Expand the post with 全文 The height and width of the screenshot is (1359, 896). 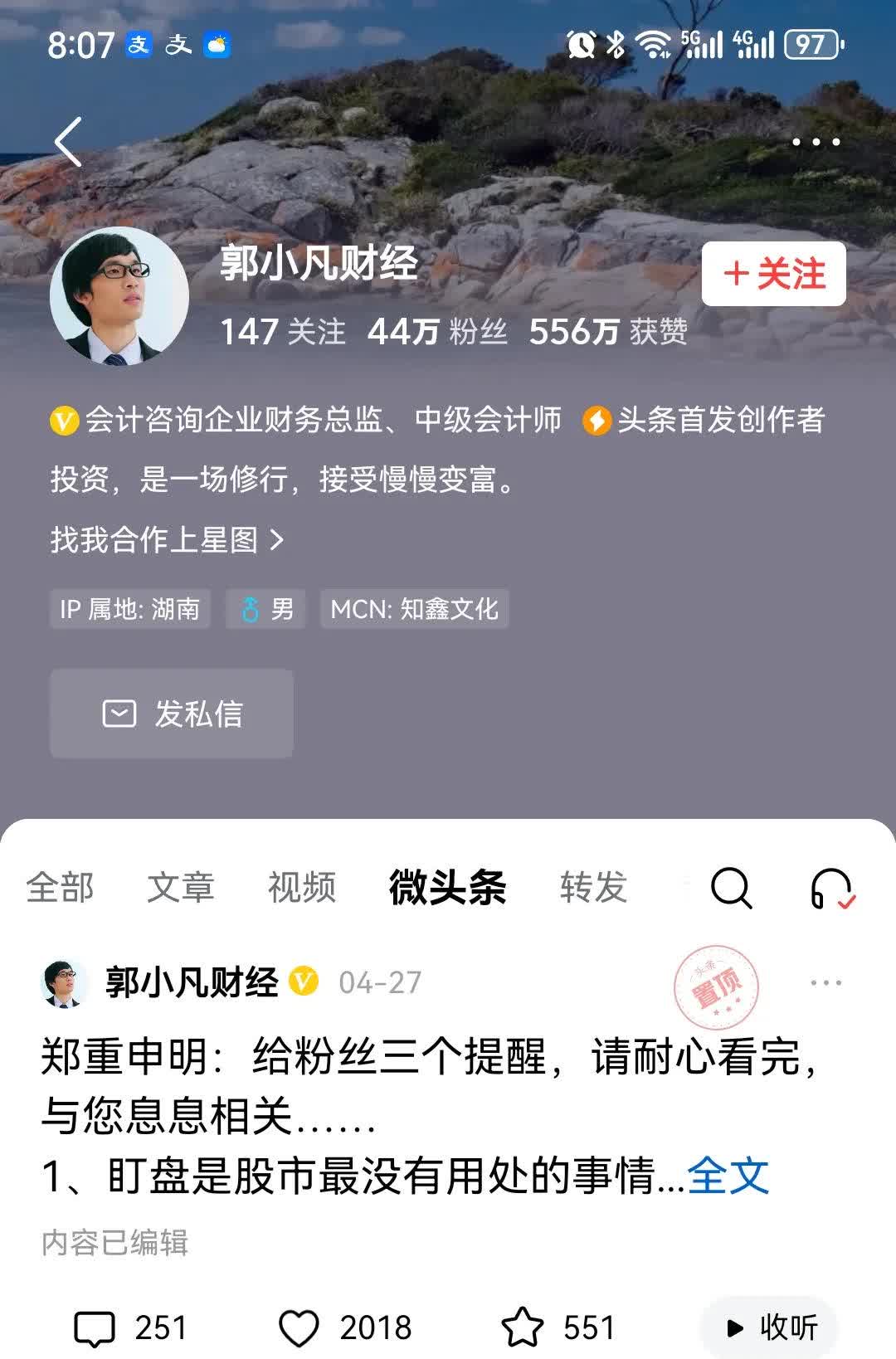(728, 1176)
